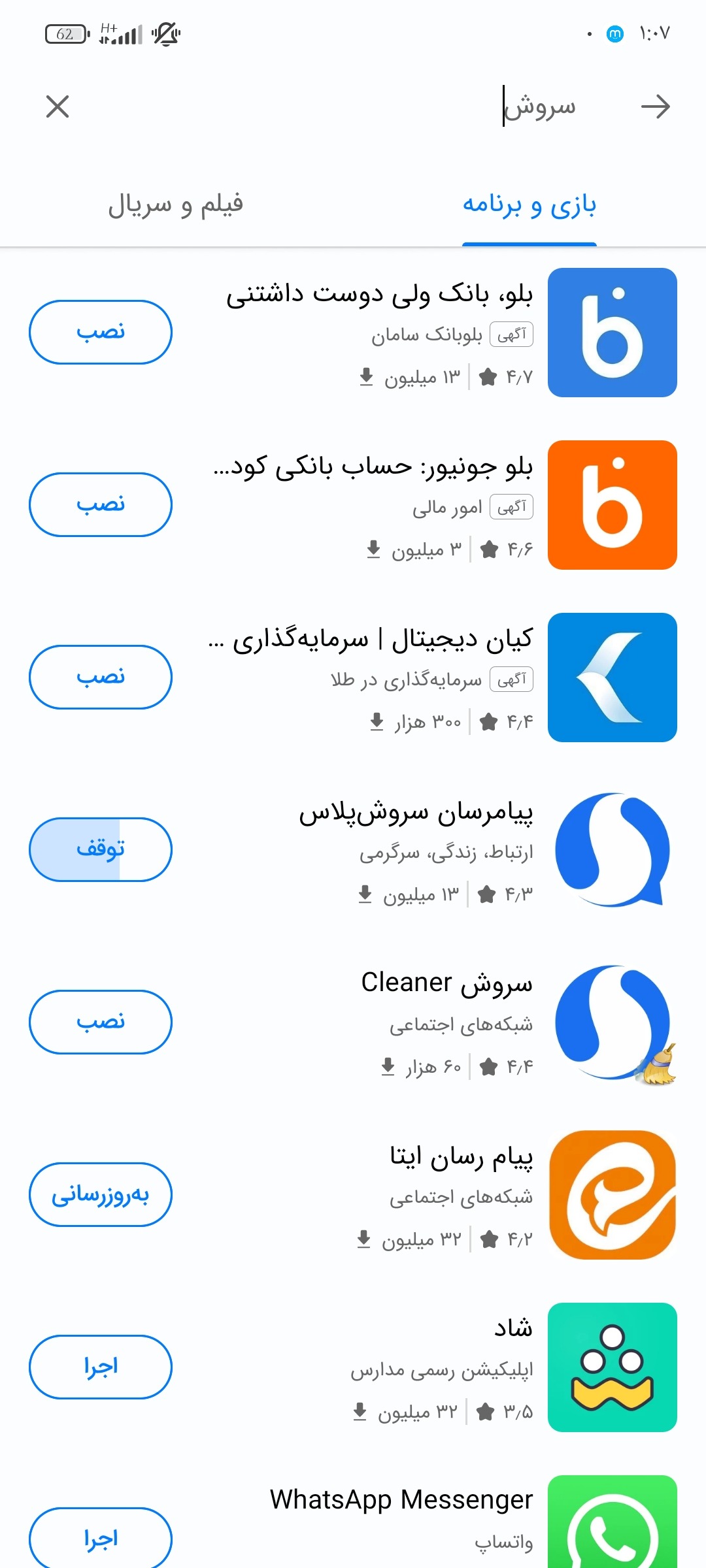Clear the search text with X
This screenshot has width=706, height=1568.
pos(58,106)
